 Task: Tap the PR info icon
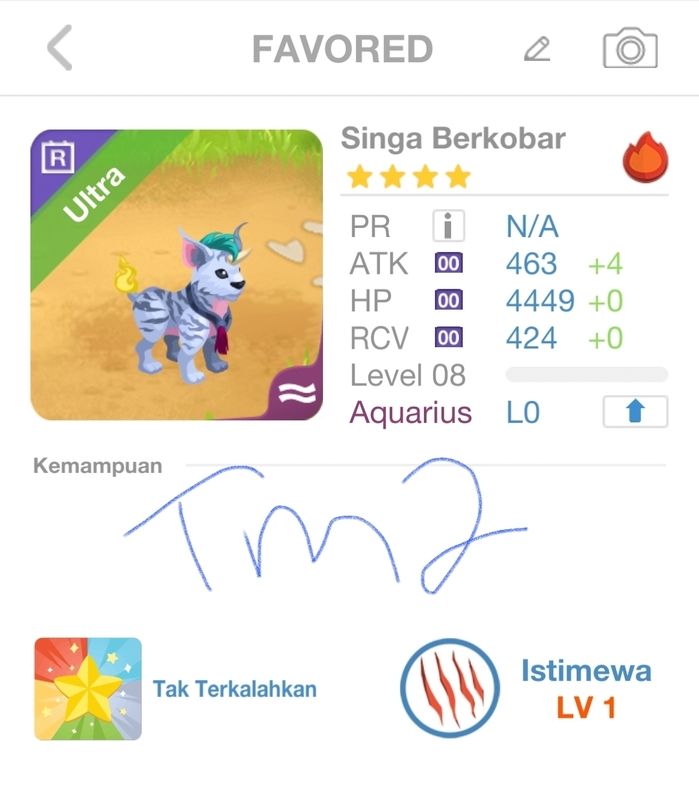coord(448,226)
